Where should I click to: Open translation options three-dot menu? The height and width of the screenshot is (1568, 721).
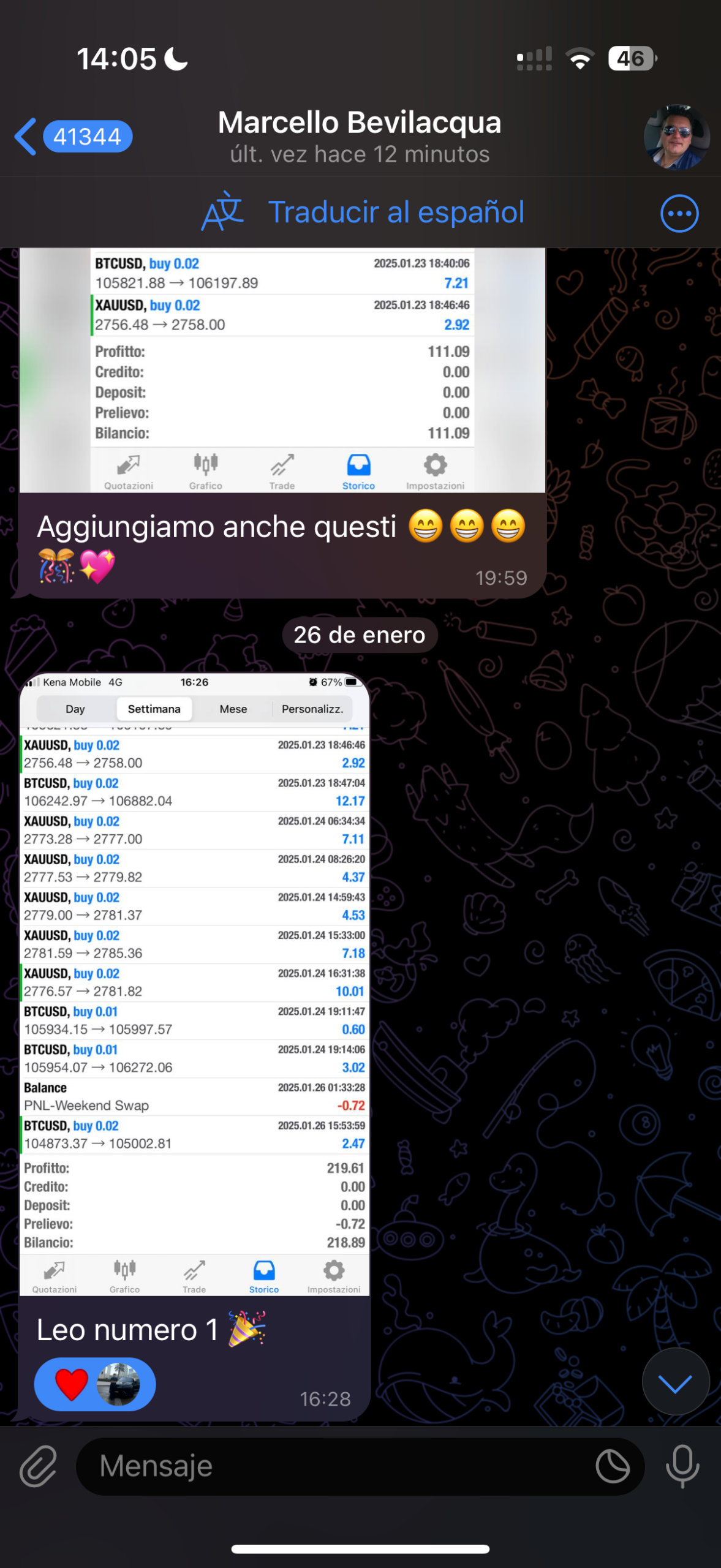tap(679, 213)
